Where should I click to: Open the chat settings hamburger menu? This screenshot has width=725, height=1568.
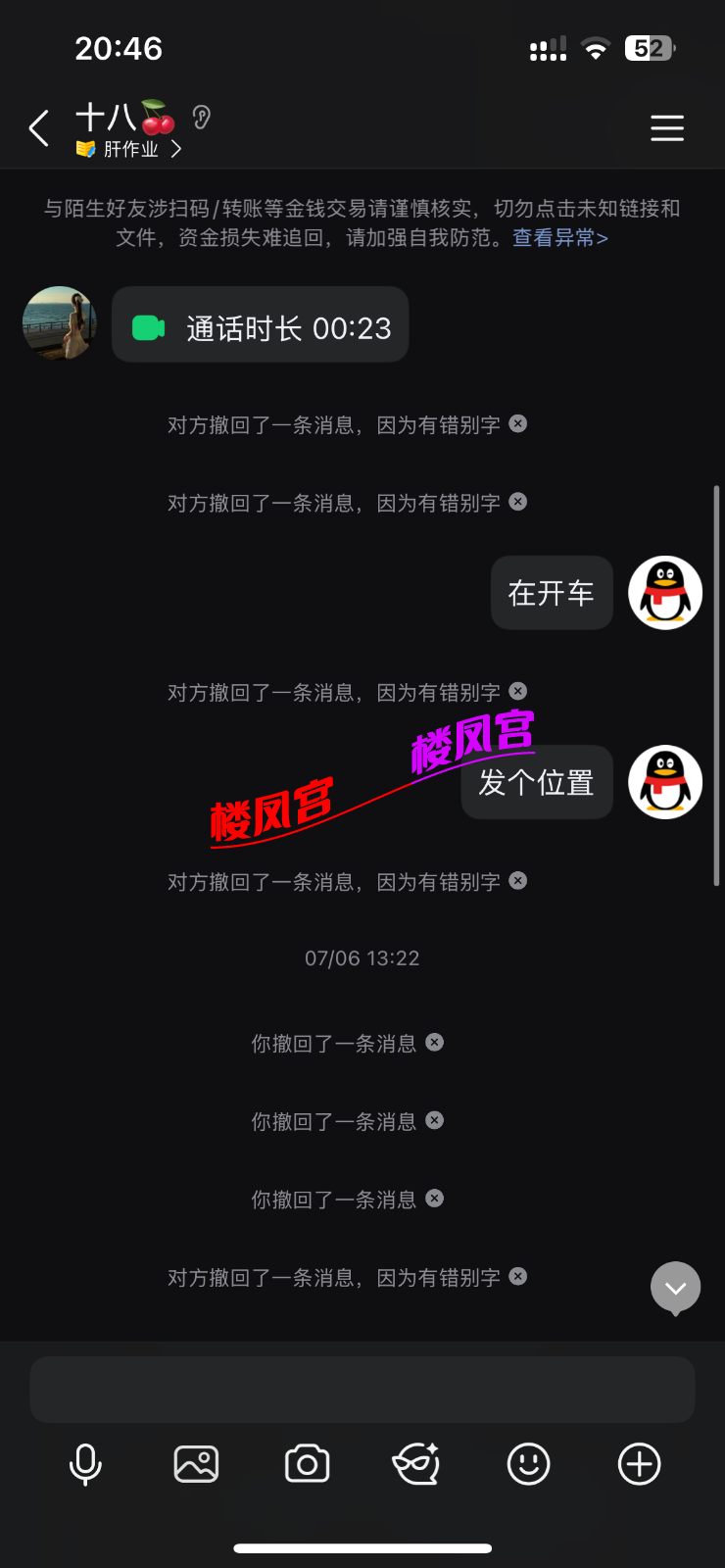667,128
